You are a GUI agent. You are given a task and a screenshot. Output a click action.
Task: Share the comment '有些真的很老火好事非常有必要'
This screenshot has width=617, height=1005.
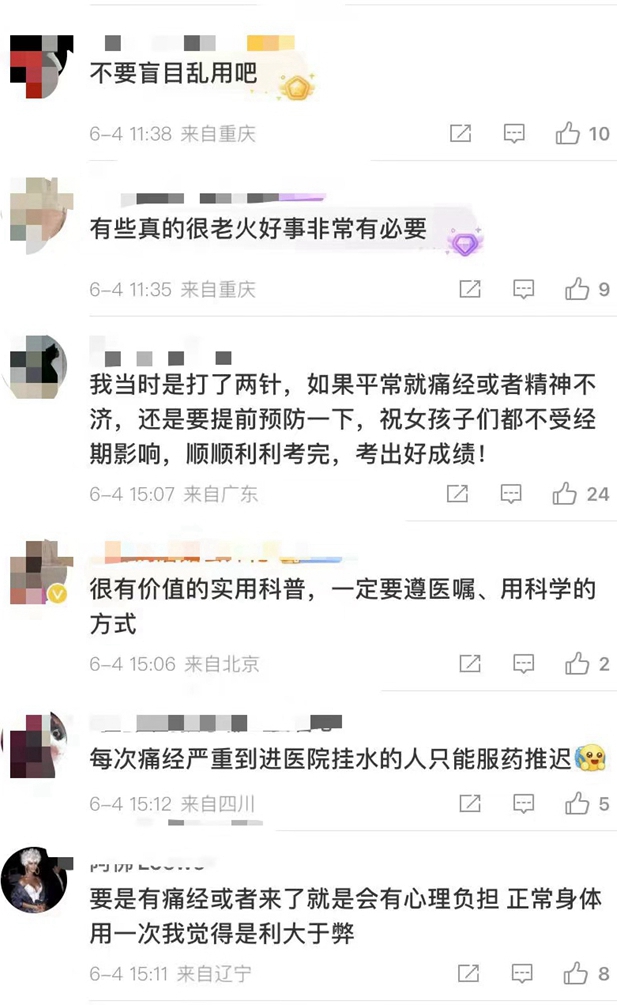click(x=470, y=289)
